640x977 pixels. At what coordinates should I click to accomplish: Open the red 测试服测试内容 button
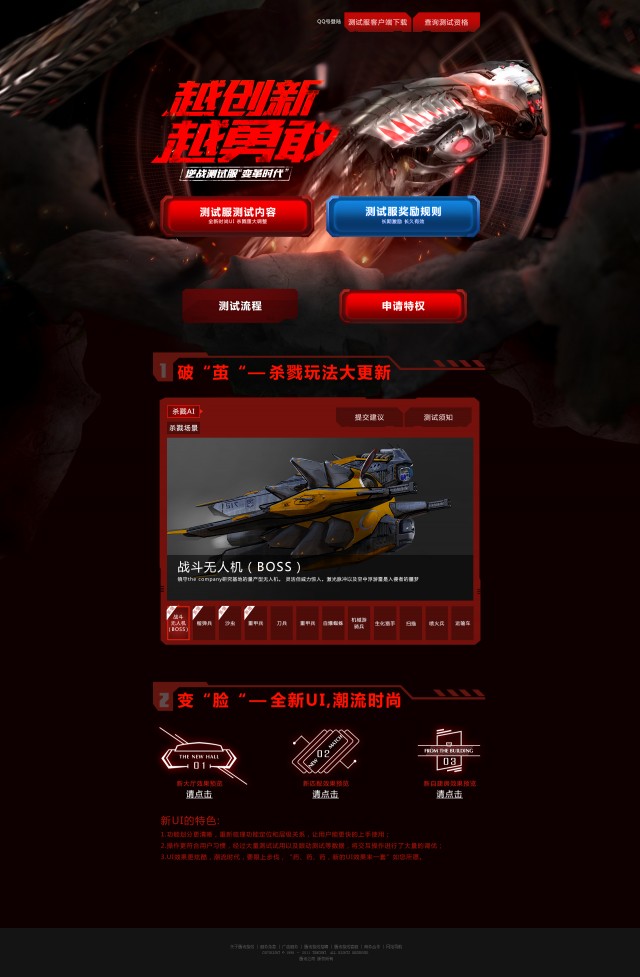point(237,215)
